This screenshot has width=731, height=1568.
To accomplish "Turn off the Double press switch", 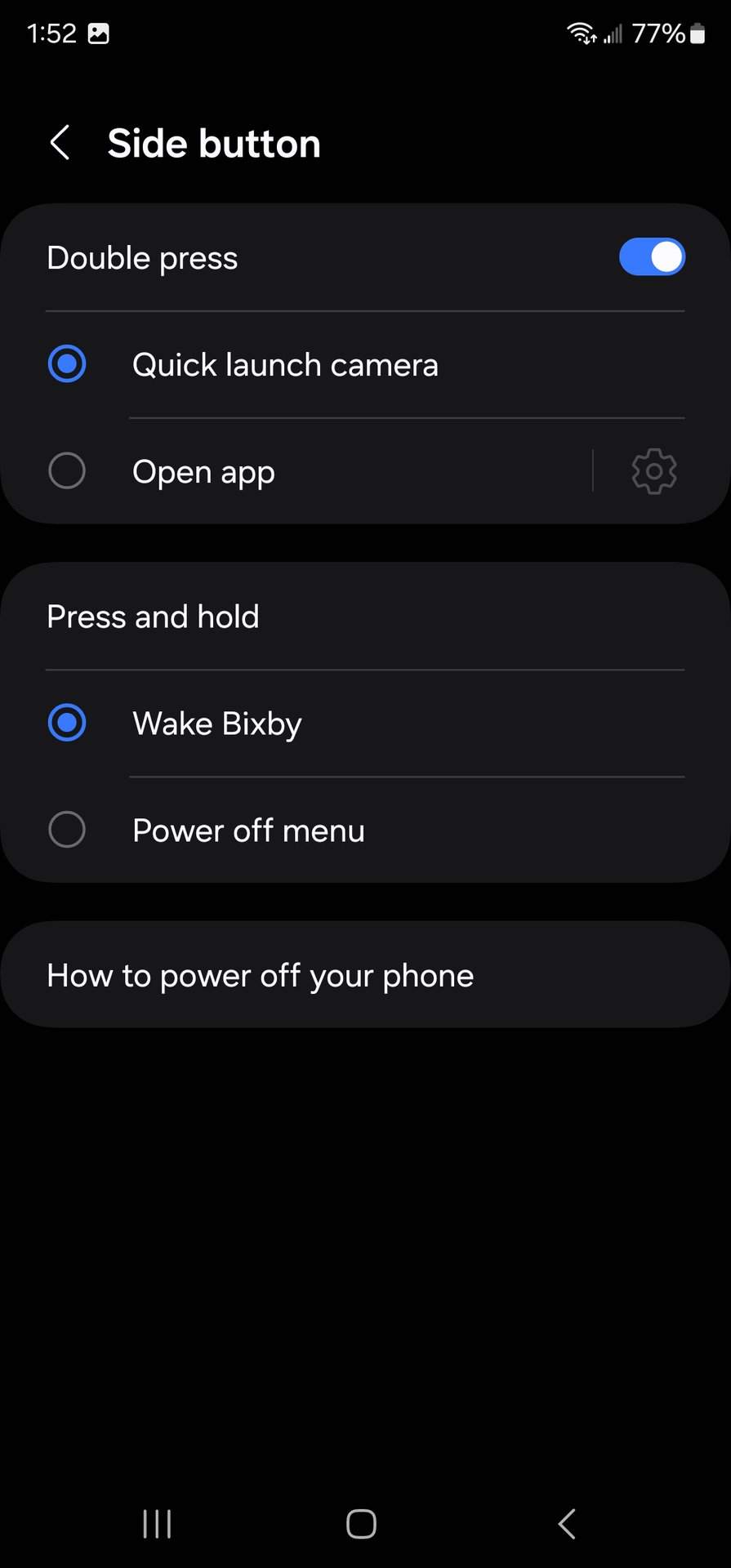I will tap(651, 257).
